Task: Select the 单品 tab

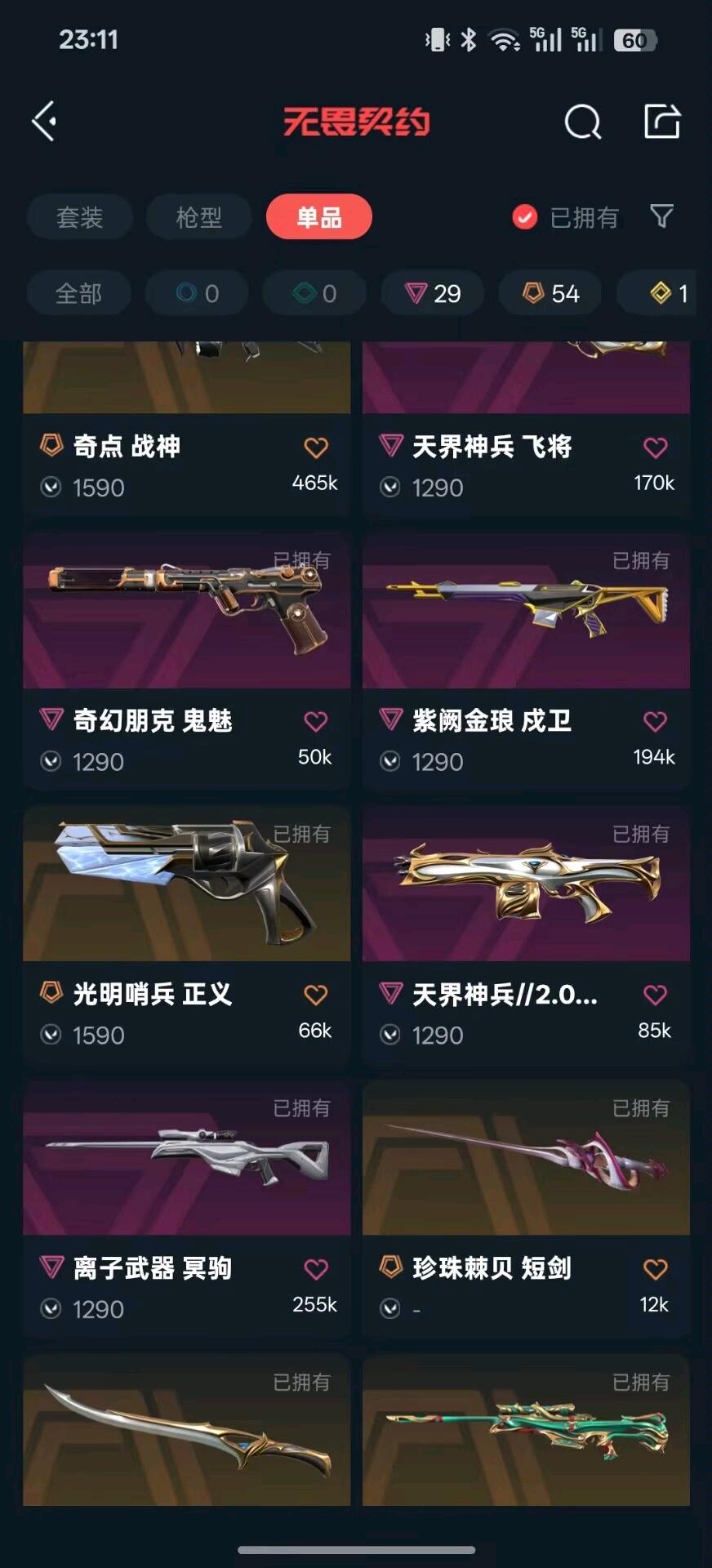Action: coord(318,217)
